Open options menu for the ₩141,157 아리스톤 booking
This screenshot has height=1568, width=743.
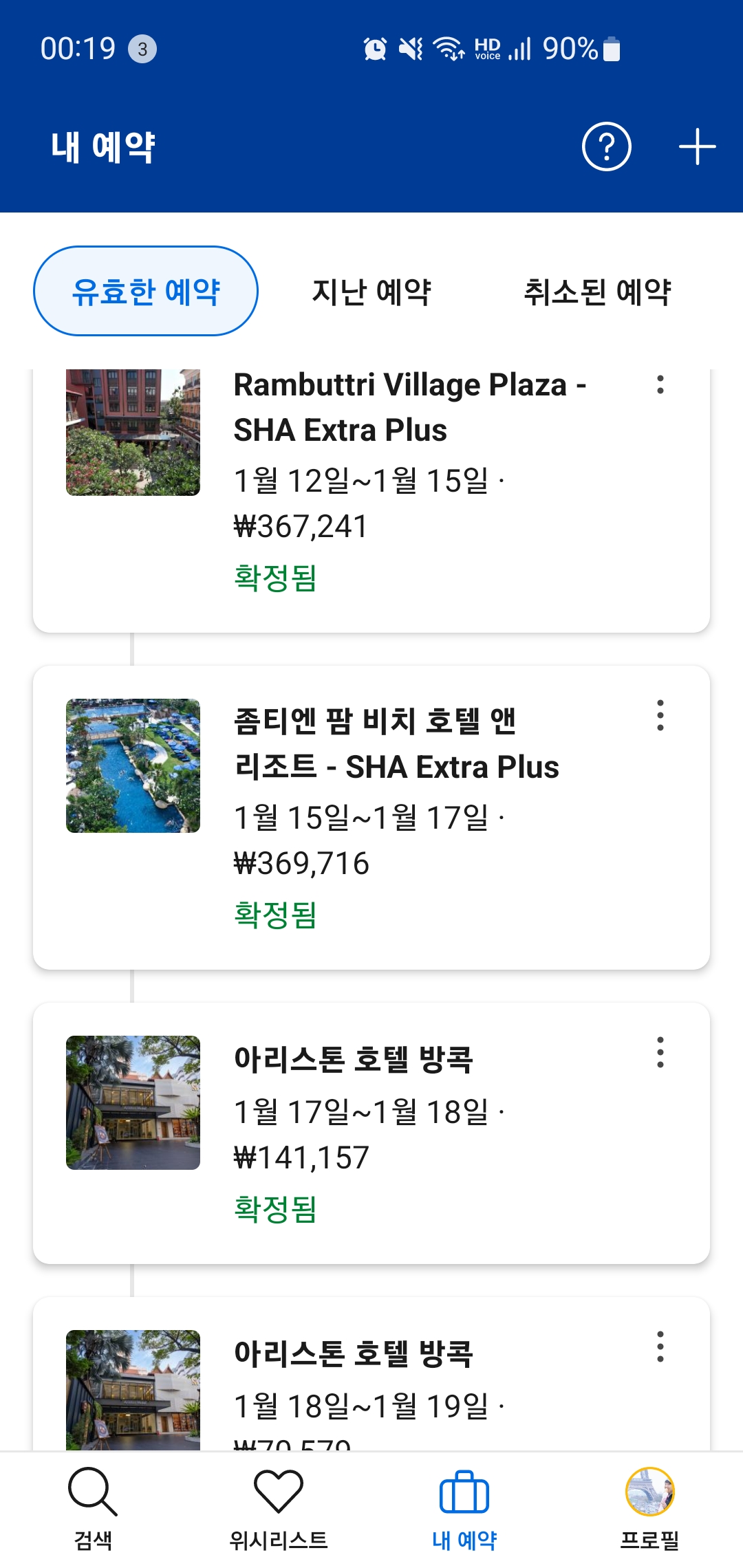click(660, 1052)
